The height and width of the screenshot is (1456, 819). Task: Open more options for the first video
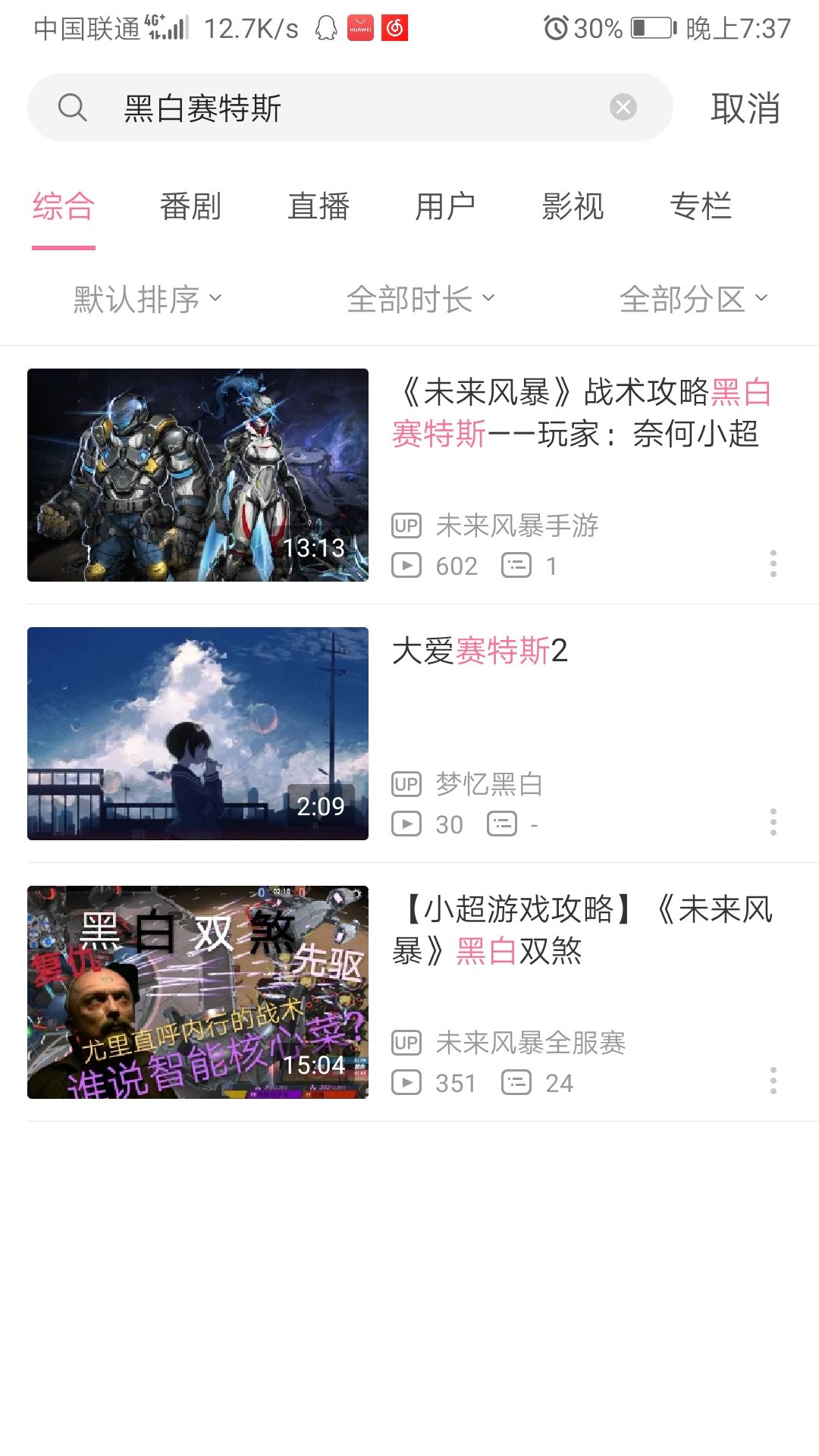click(x=773, y=563)
